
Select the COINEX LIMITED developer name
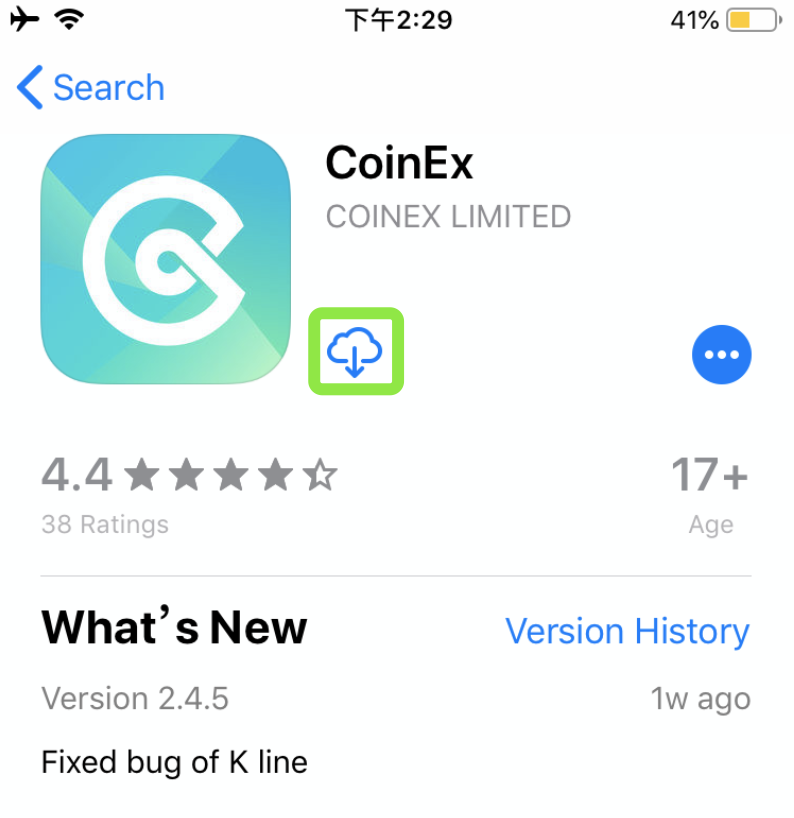point(447,216)
